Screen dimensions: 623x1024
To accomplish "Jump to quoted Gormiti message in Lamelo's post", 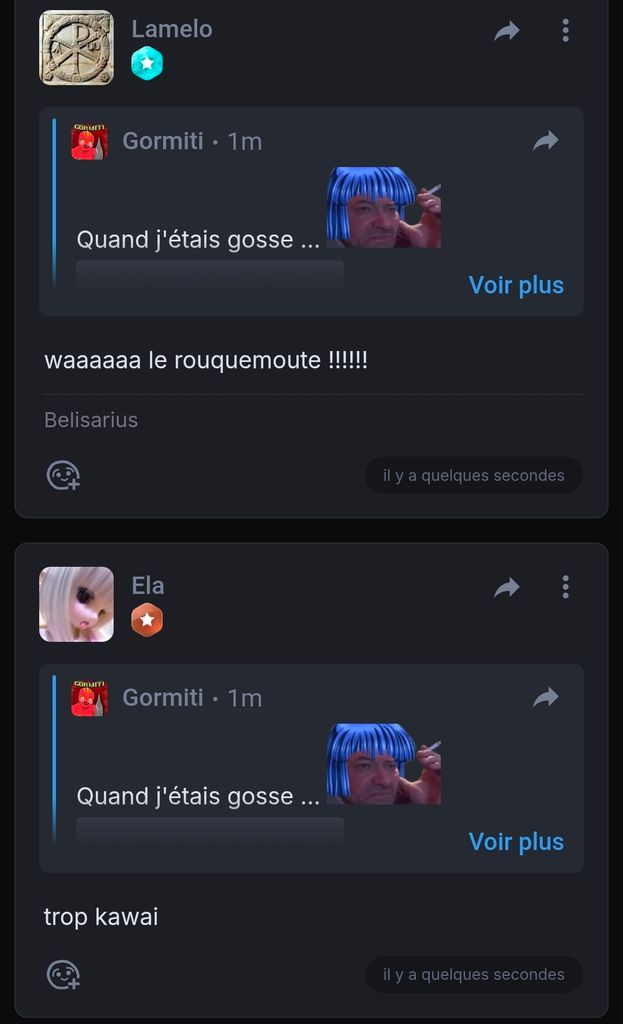I will [545, 142].
